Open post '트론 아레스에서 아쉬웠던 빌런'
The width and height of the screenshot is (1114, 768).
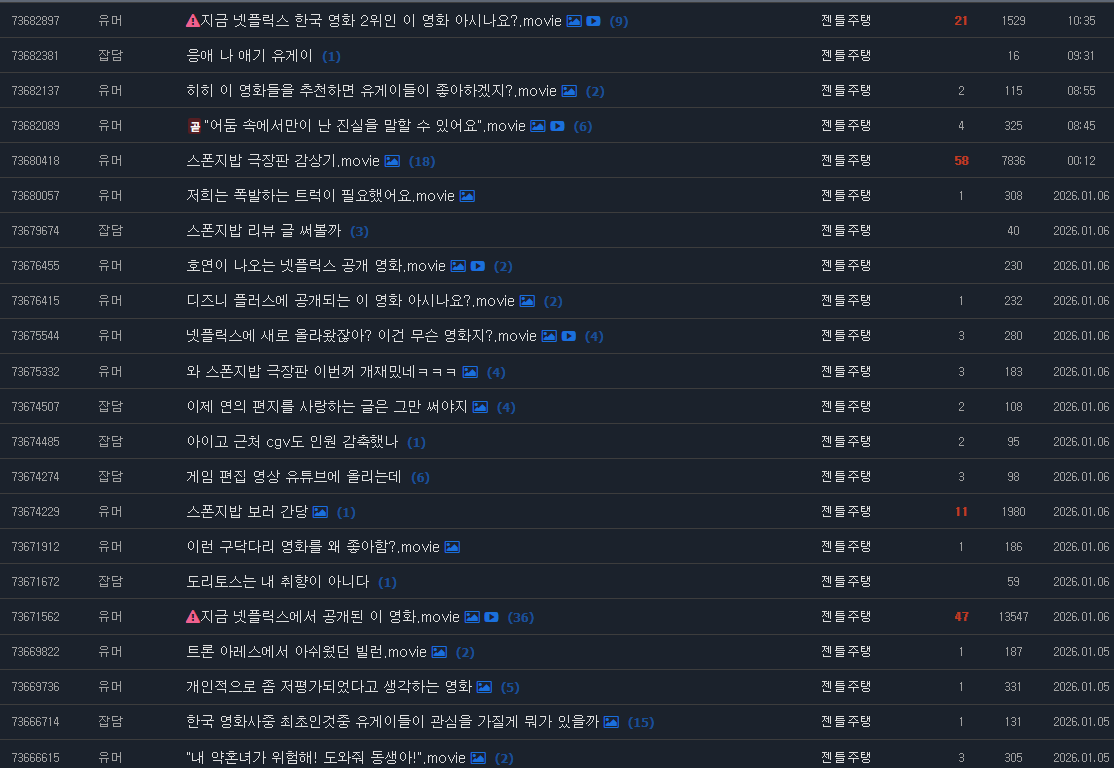click(x=306, y=652)
